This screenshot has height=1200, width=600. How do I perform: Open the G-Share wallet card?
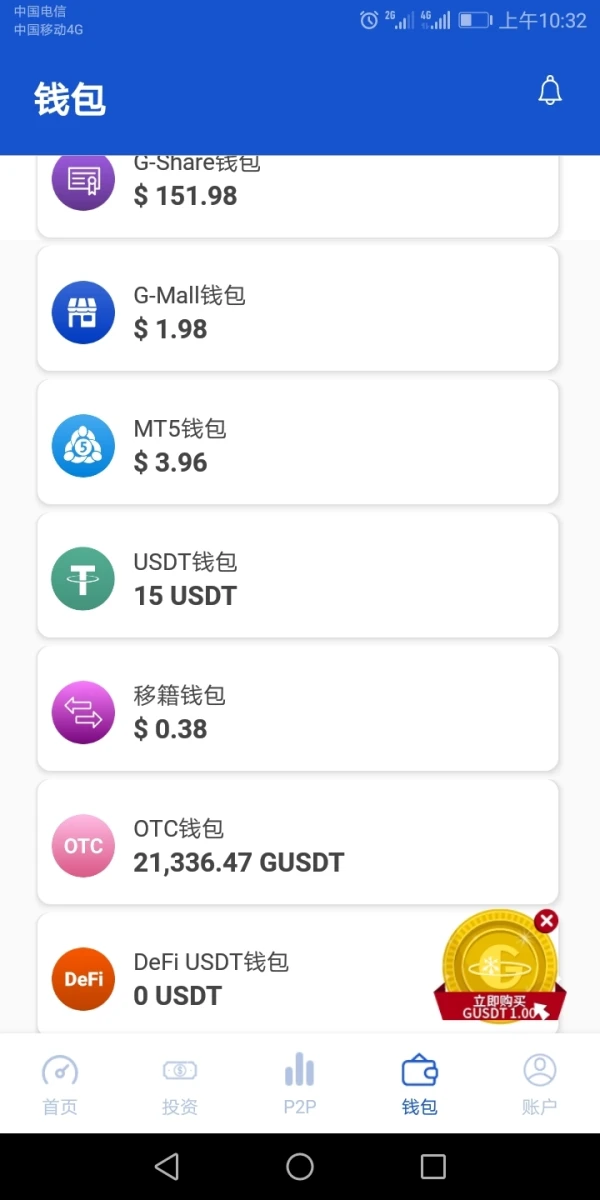297,195
